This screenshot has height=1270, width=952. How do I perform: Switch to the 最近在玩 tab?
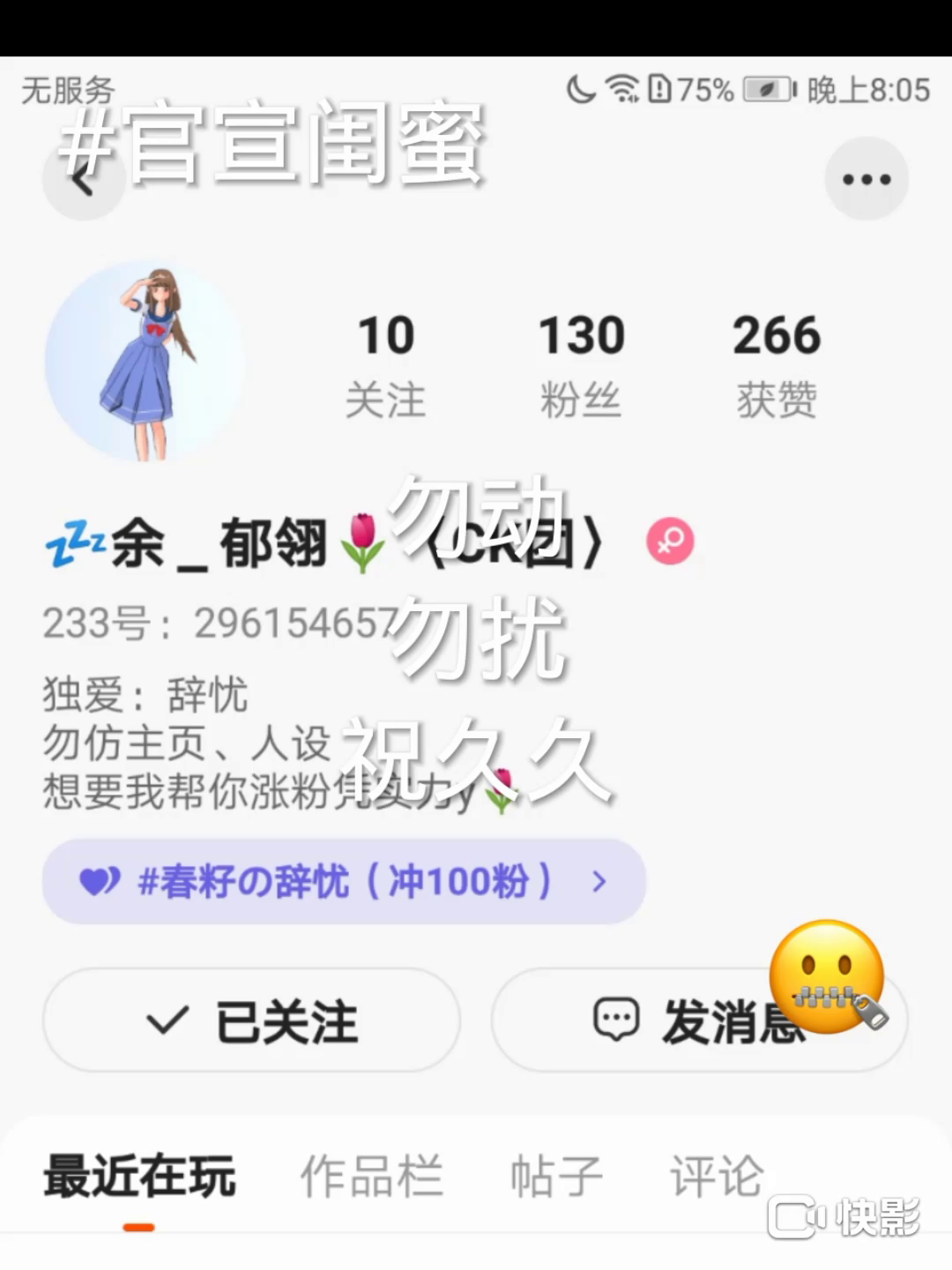pyautogui.click(x=139, y=1177)
